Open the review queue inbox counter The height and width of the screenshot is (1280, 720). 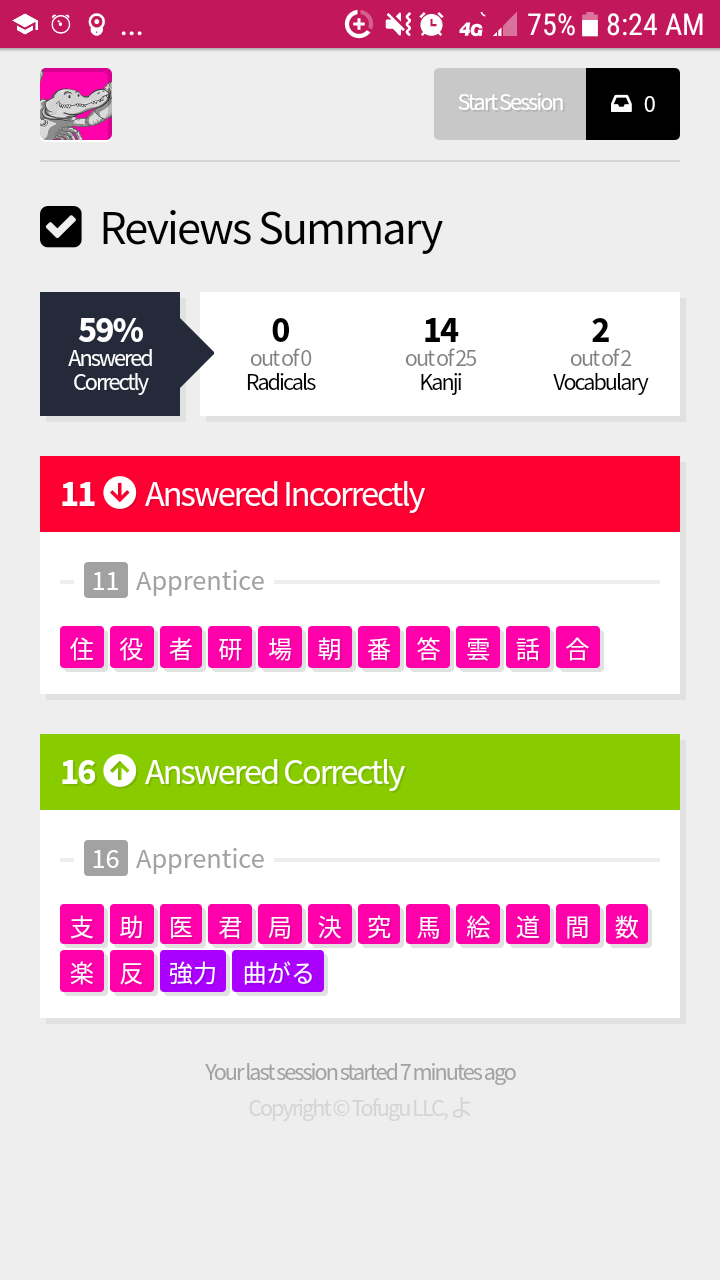[633, 104]
